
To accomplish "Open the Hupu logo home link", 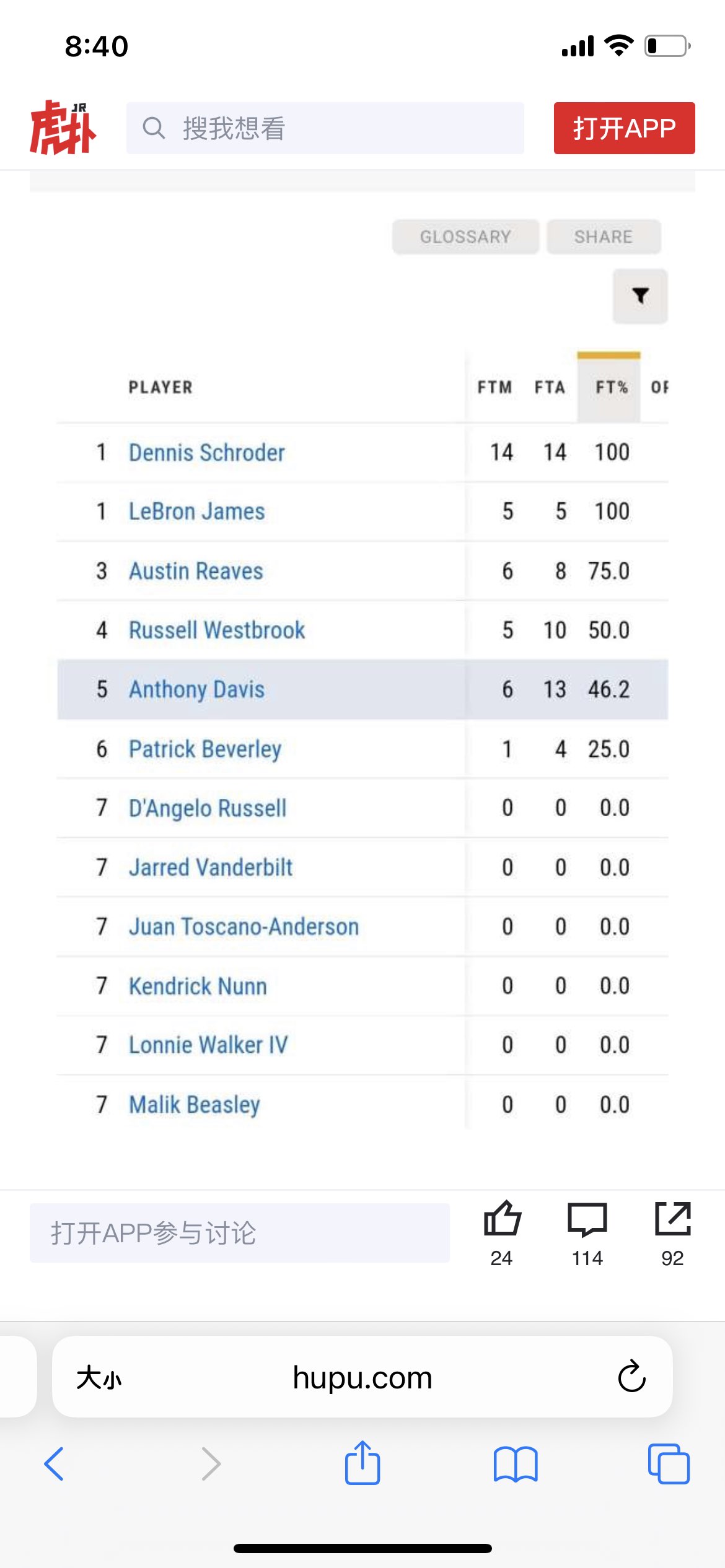I will pos(63,128).
